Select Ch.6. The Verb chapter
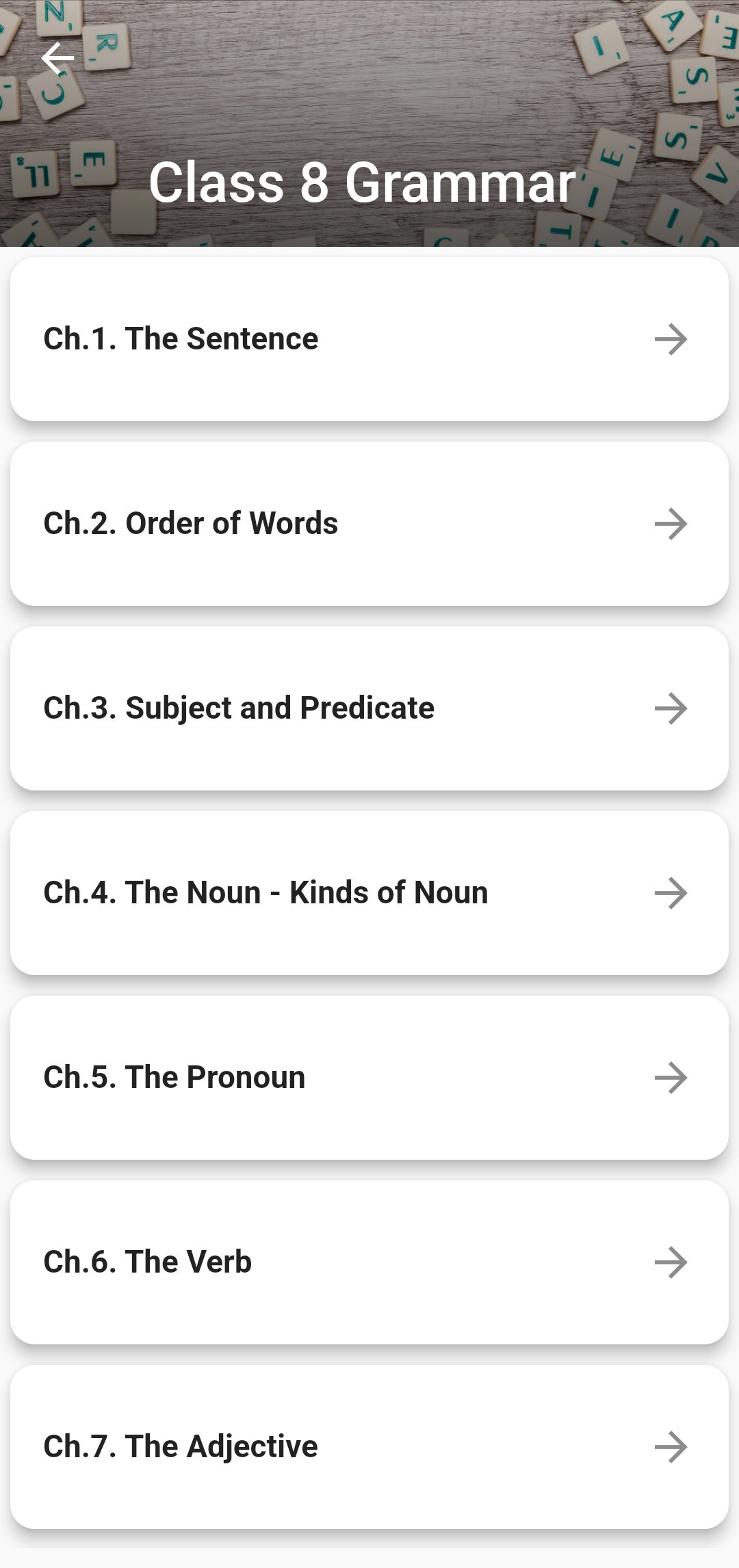 click(369, 1262)
